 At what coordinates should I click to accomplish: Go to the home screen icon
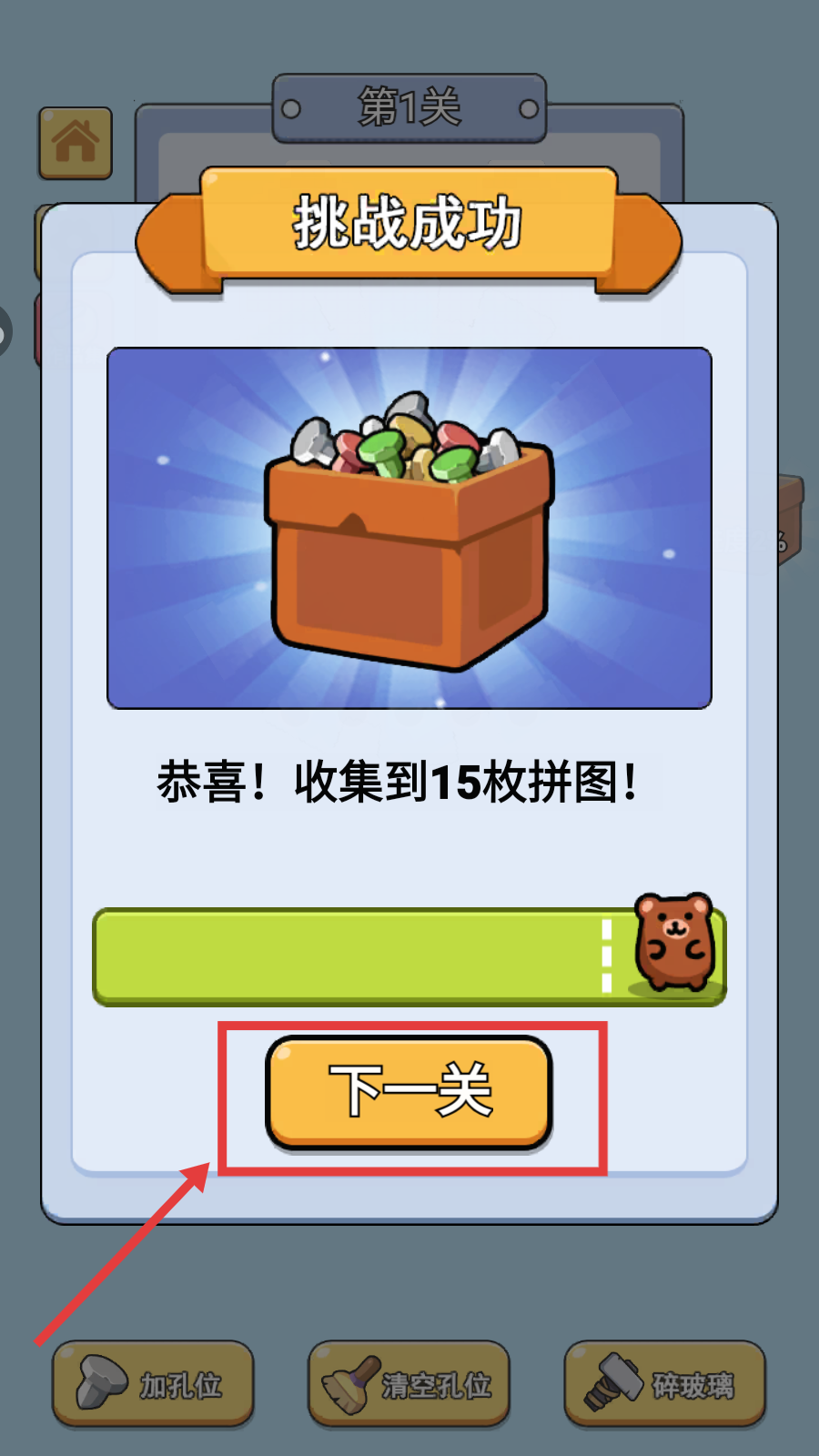76,143
